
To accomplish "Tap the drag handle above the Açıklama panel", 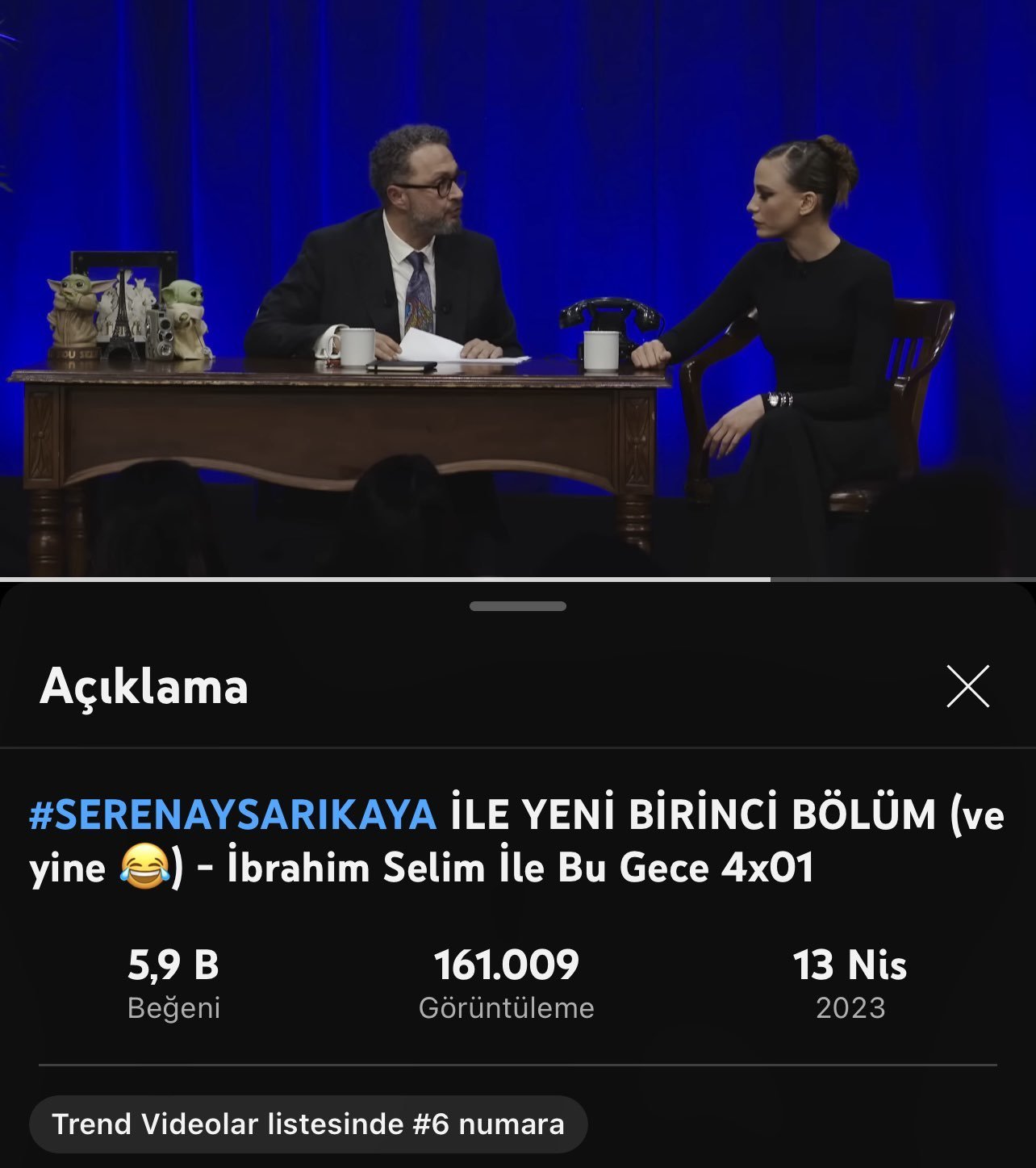I will tap(518, 606).
